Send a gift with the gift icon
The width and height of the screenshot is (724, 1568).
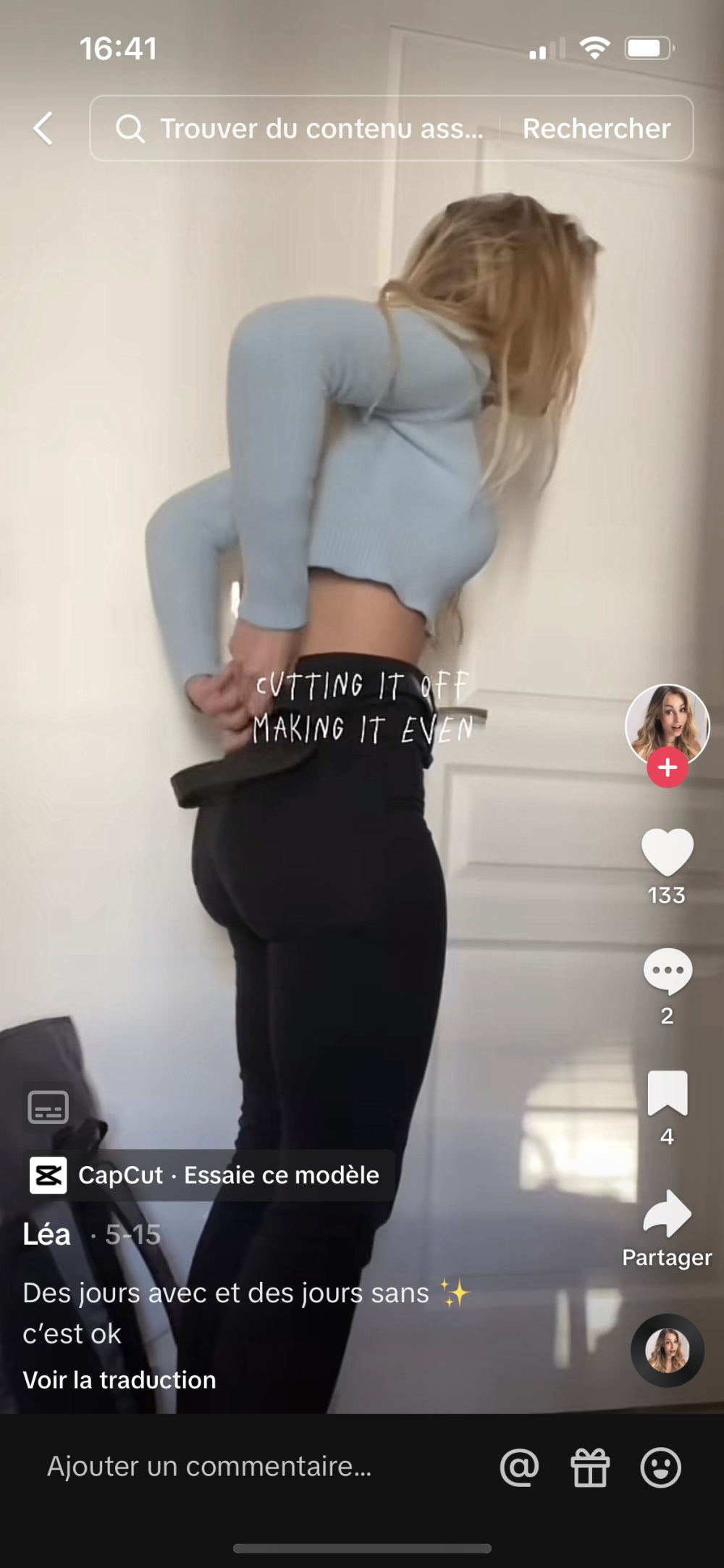(590, 1467)
